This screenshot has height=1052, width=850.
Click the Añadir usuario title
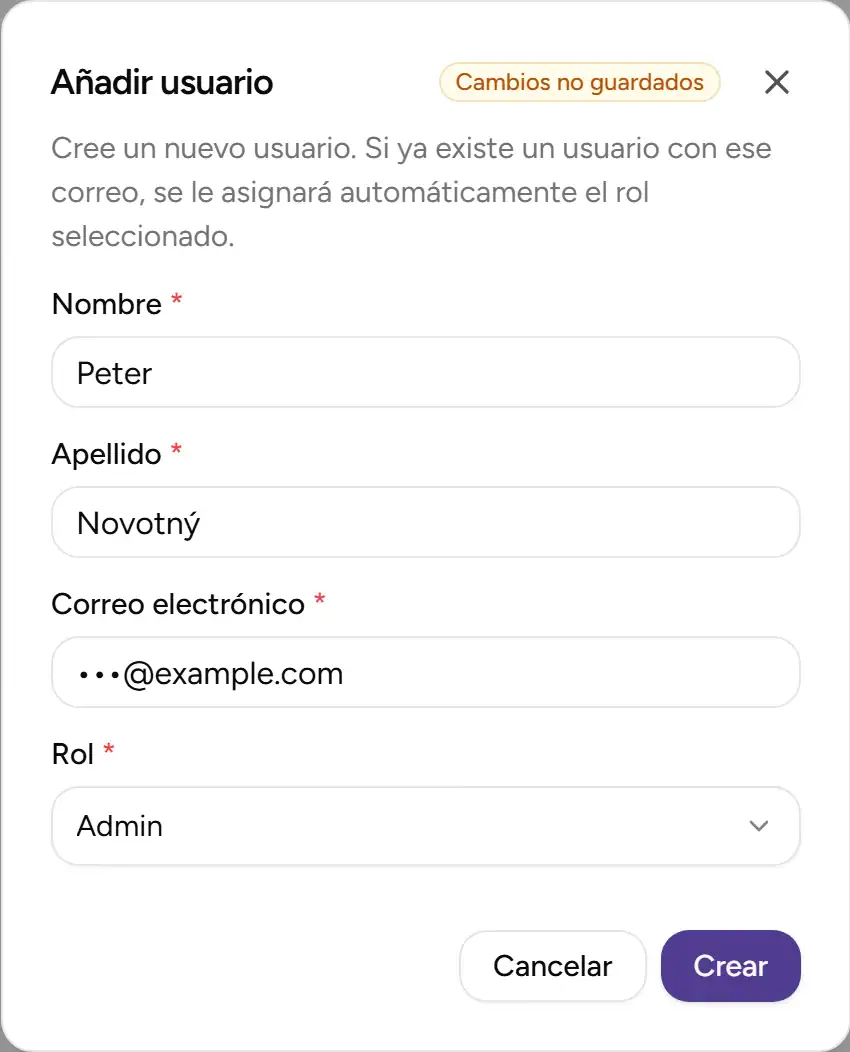click(x=161, y=82)
